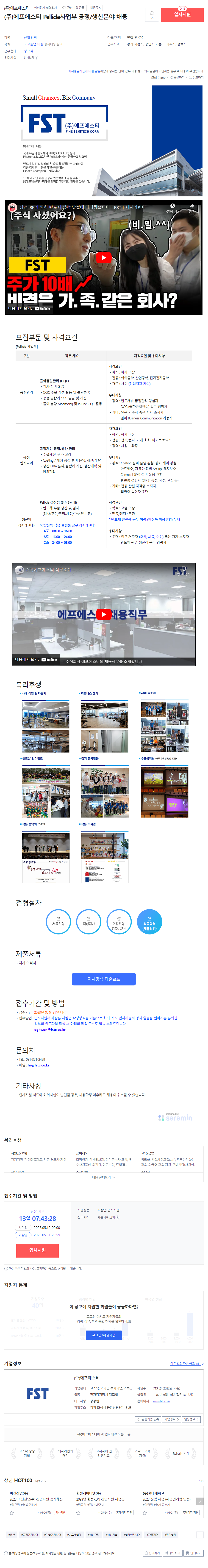Add FST to 관심기업

tap(147, 1419)
